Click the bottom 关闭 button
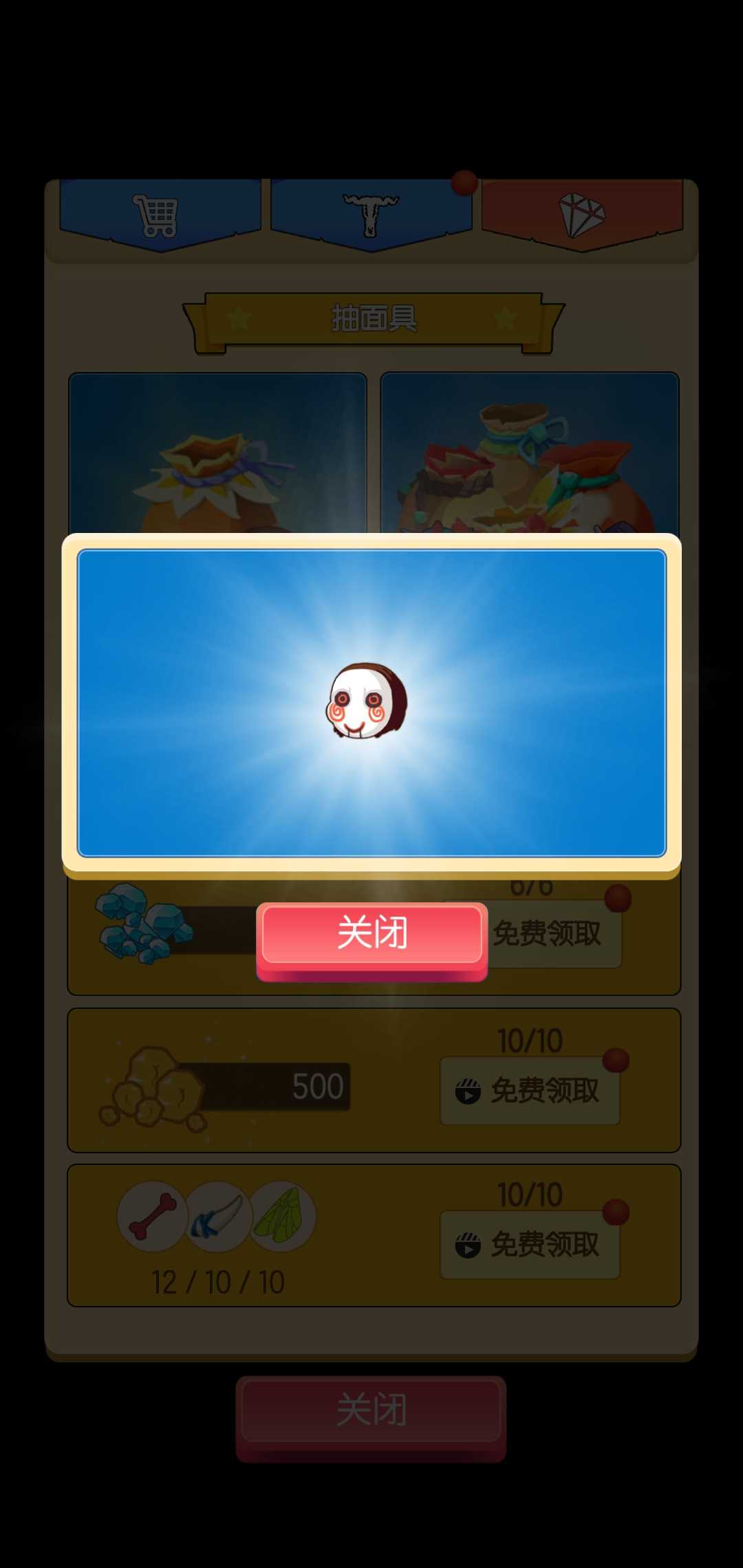Screen dimensions: 743x1568 (x=371, y=1410)
